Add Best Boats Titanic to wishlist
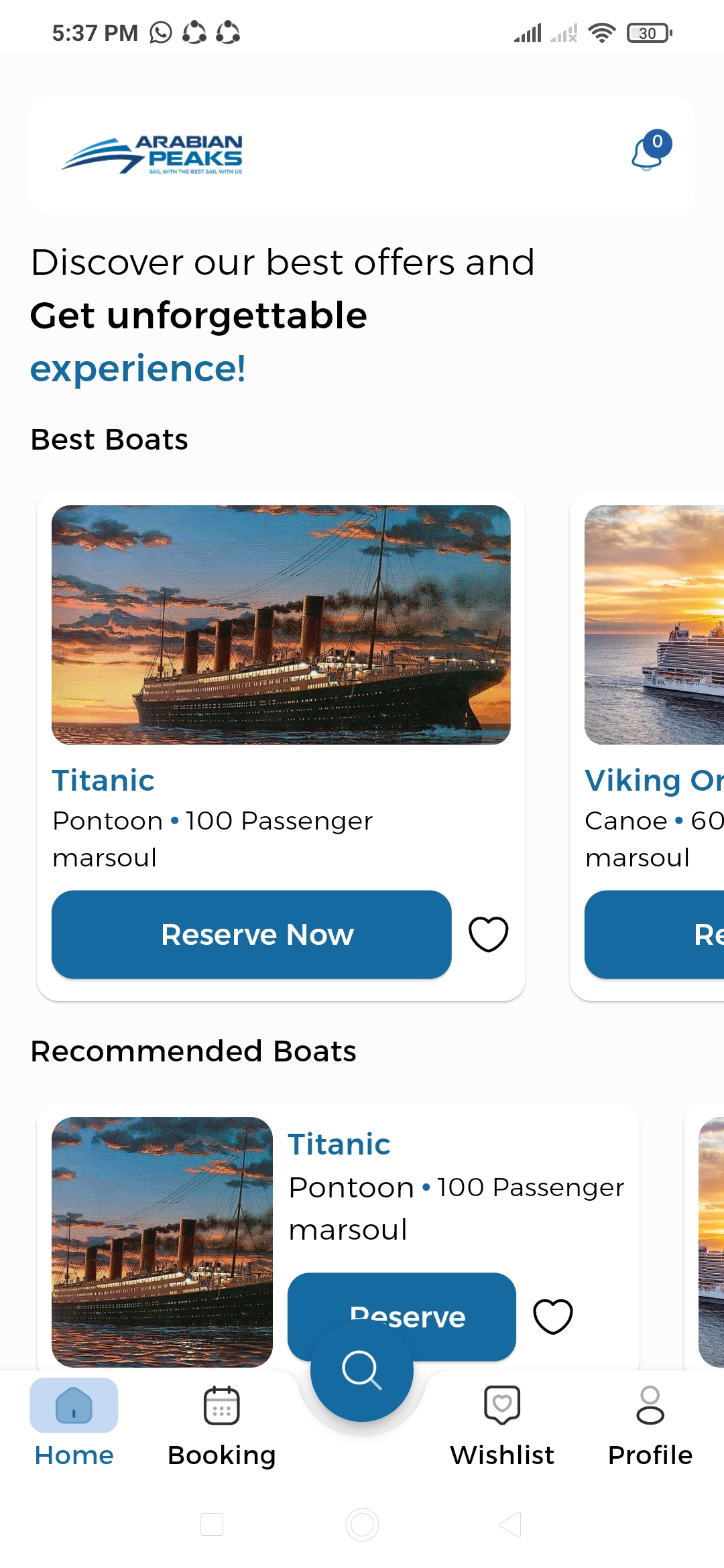Screen dimensions: 724x1568 pyautogui.click(x=488, y=934)
